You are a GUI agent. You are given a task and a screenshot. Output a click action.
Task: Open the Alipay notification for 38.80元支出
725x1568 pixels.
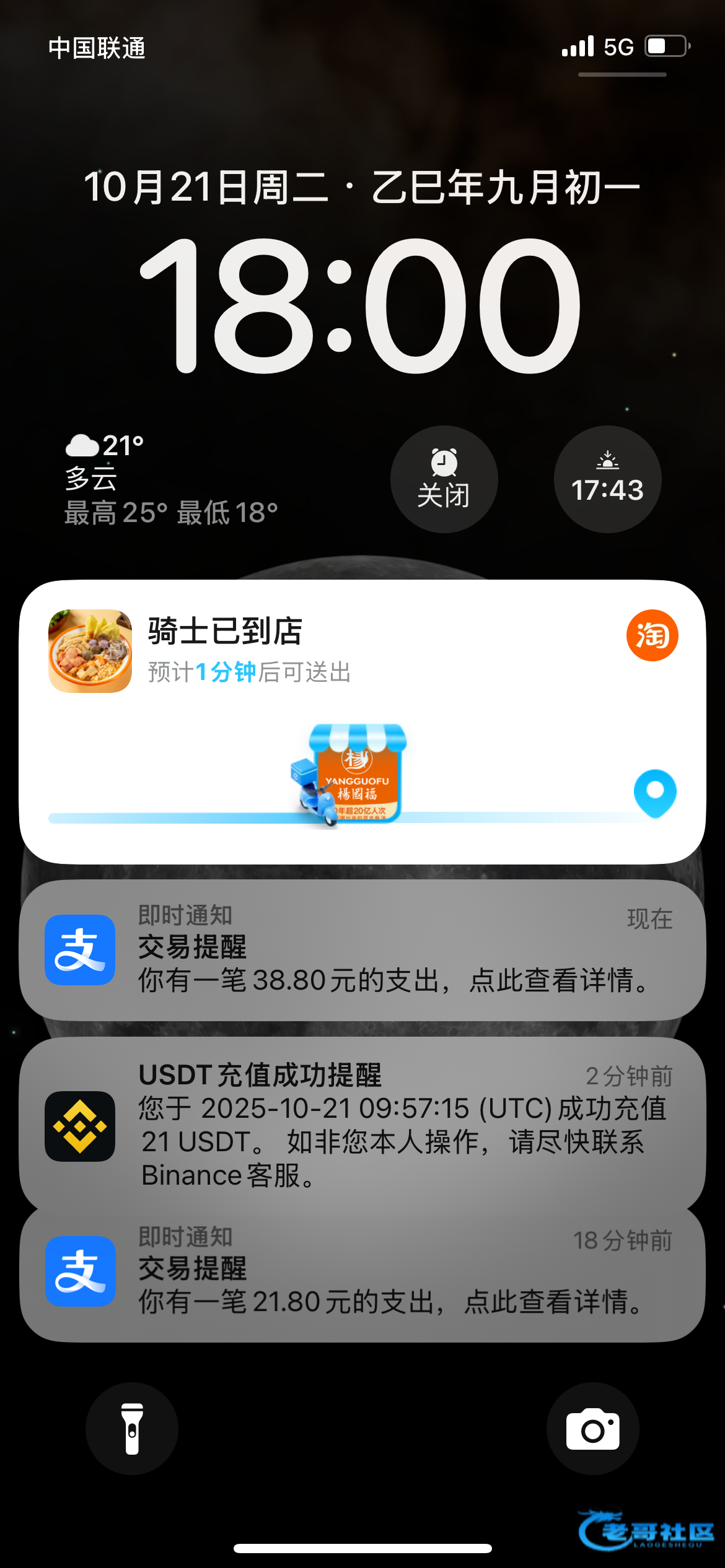pos(362,950)
